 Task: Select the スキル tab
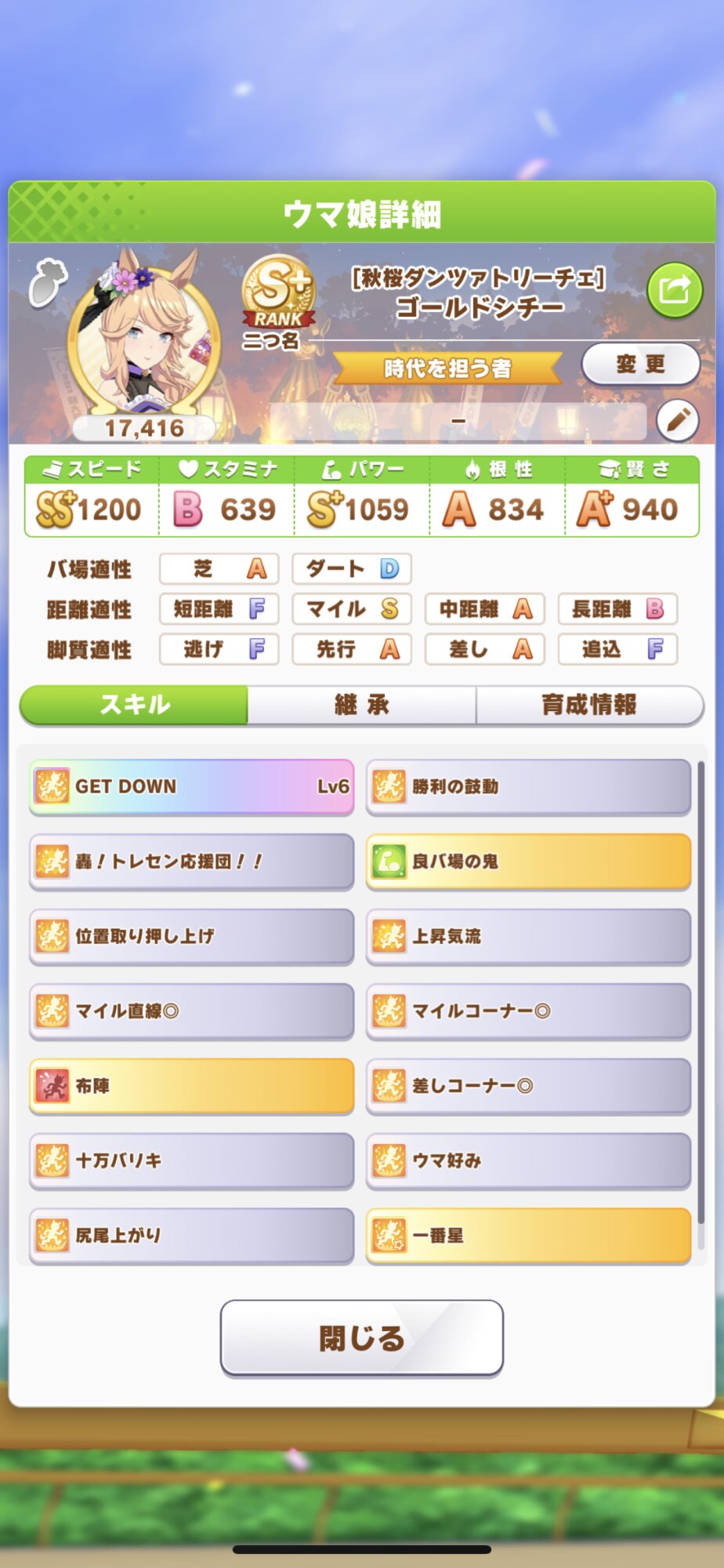click(135, 705)
